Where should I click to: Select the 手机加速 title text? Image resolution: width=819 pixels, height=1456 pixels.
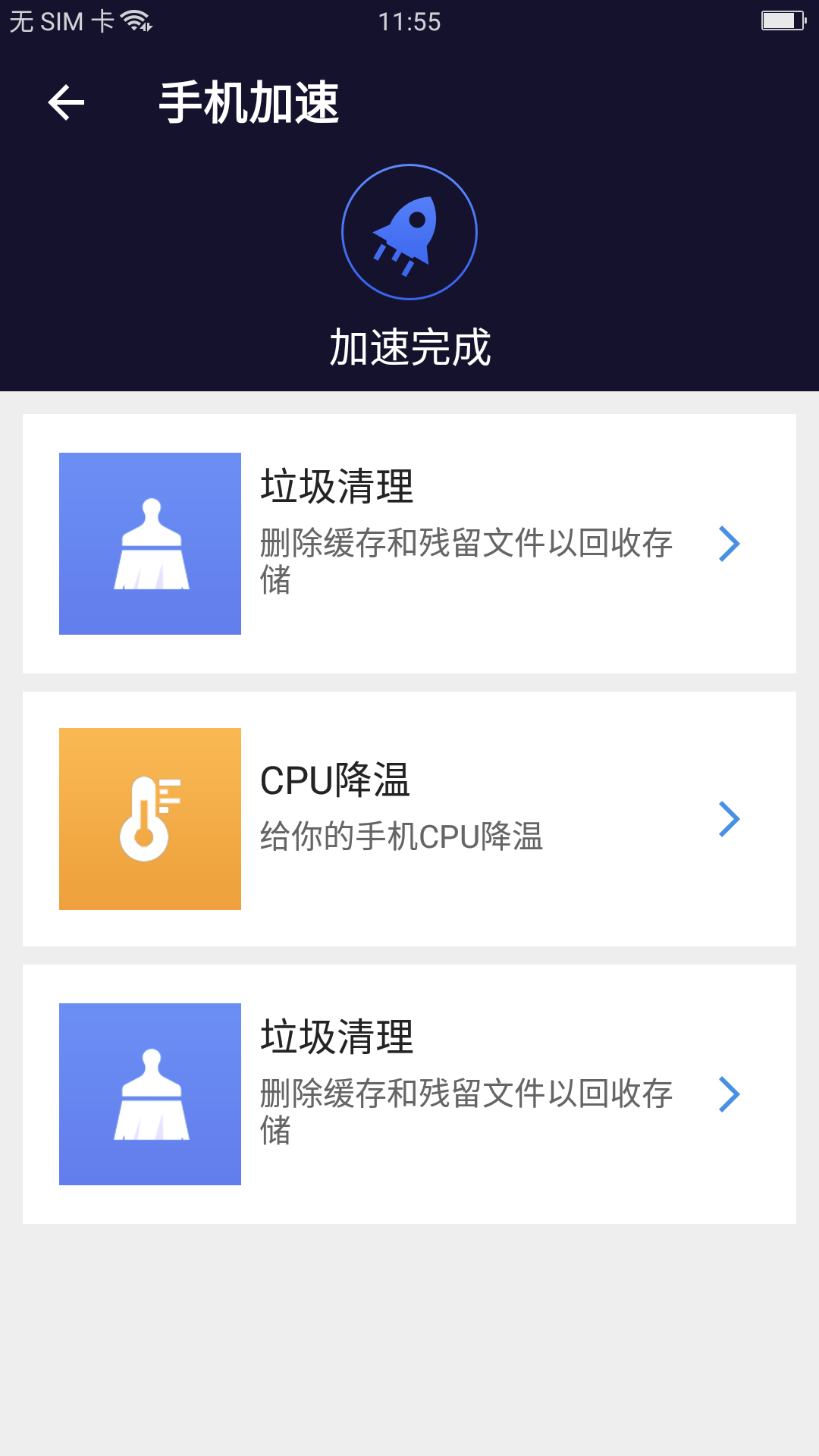click(x=250, y=101)
